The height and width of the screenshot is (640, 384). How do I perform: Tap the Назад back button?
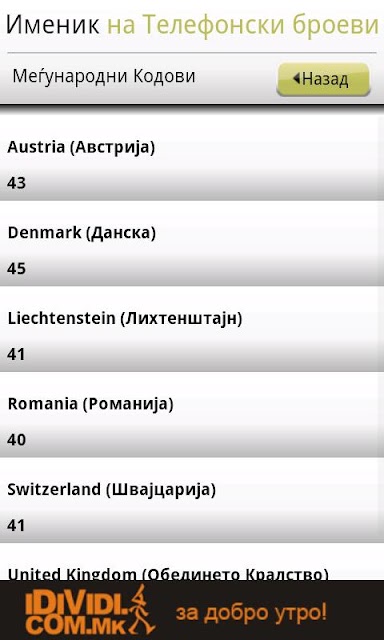click(323, 79)
